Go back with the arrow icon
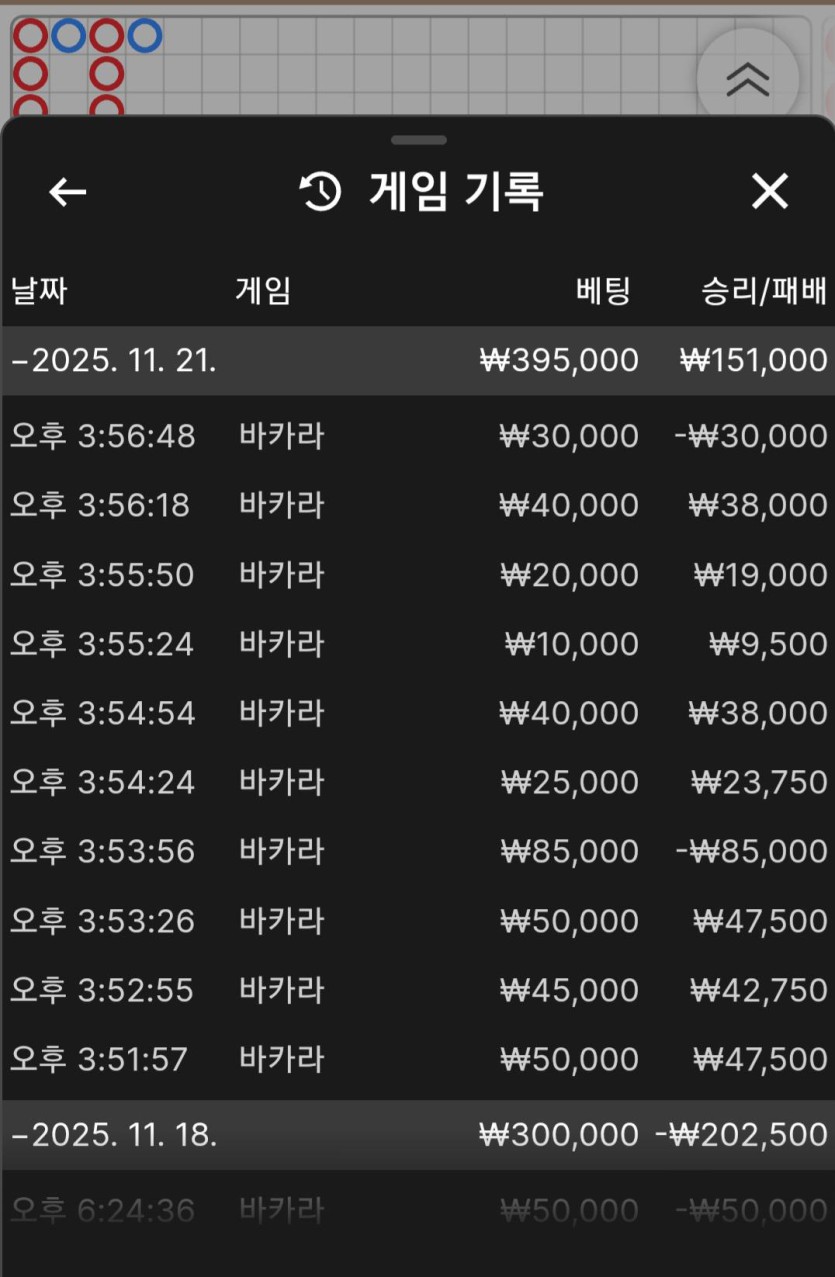The height and width of the screenshot is (1277, 835). coord(68,191)
